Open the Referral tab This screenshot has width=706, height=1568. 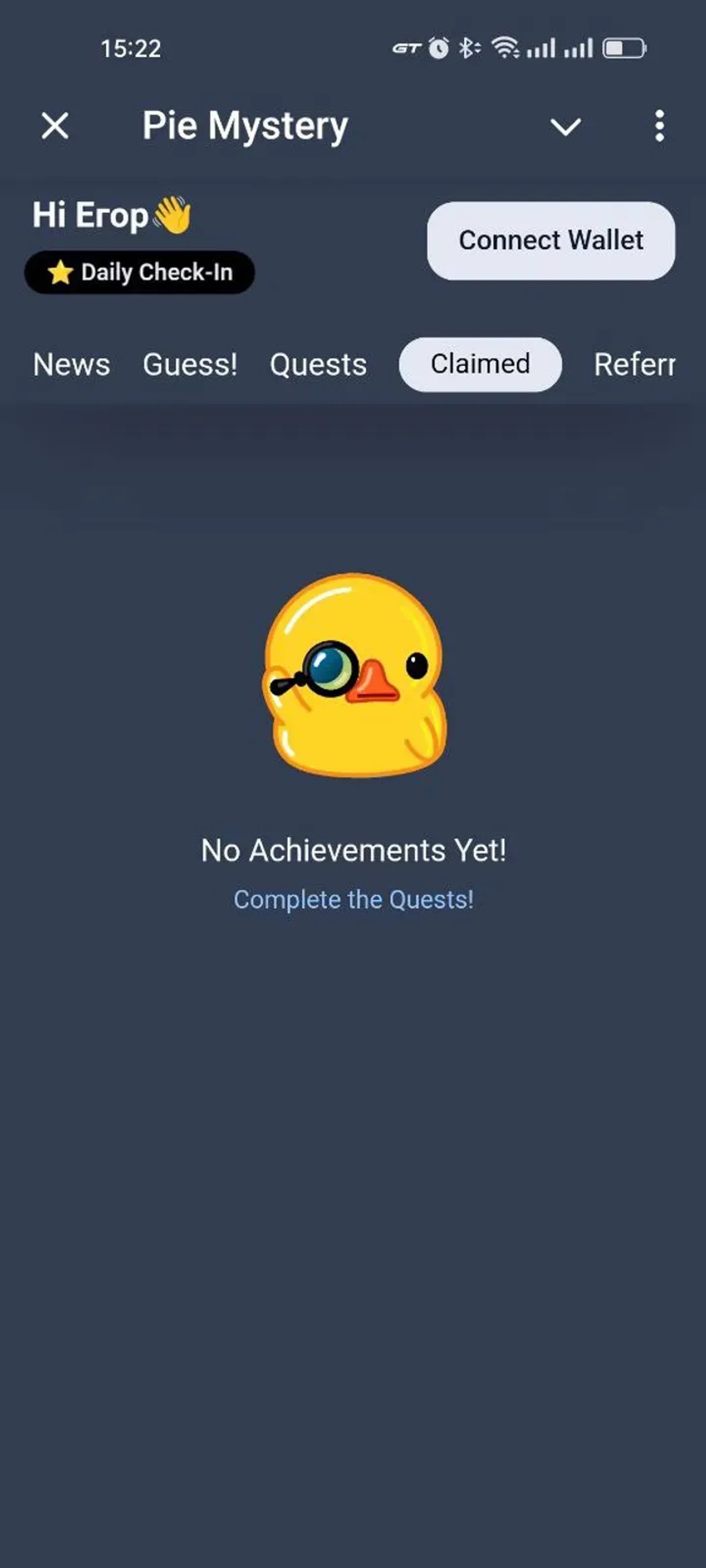tap(634, 365)
